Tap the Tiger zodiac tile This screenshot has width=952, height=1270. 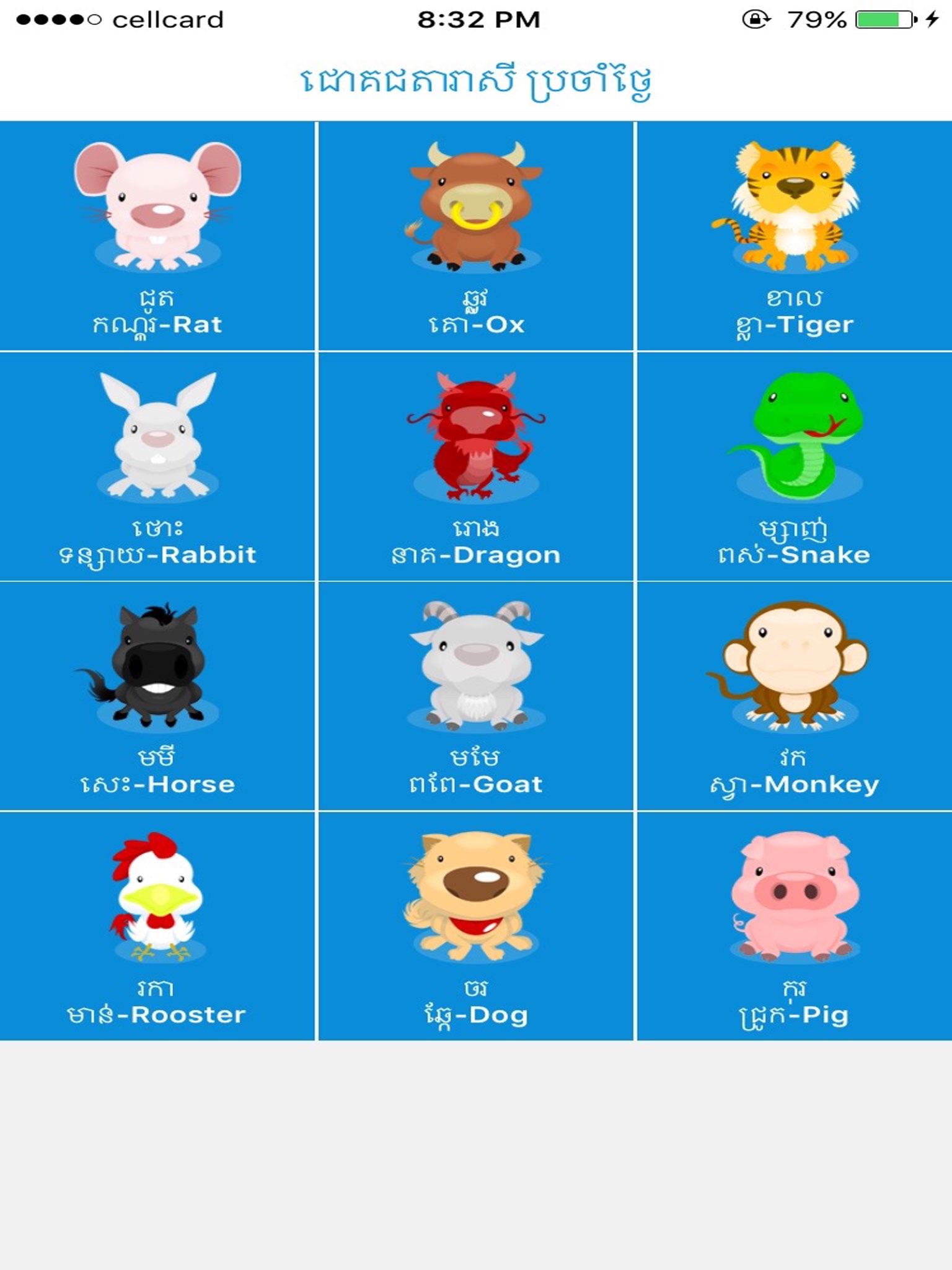(795, 236)
